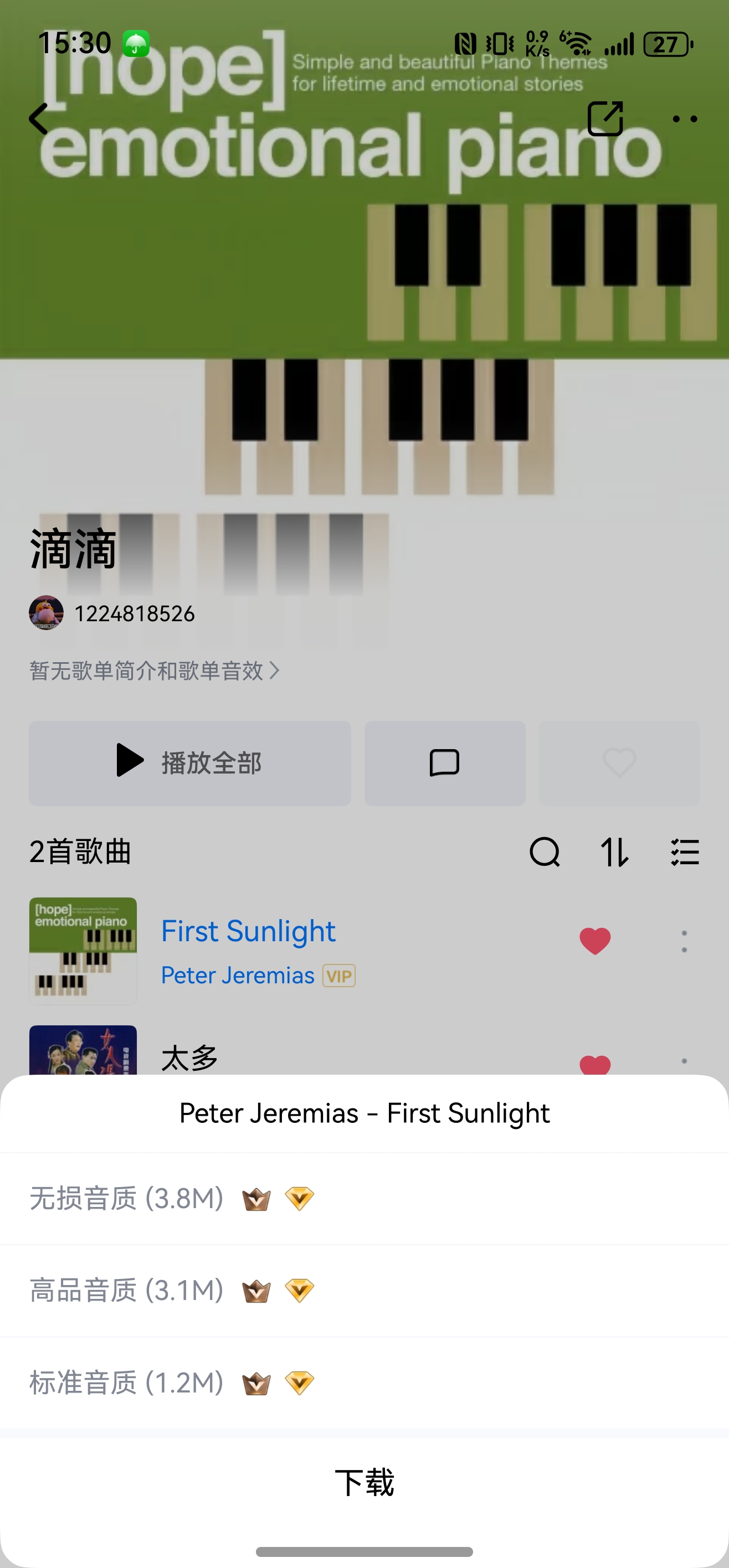Choose 高品音质 (3.1M) quality option
Image resolution: width=729 pixels, height=1568 pixels.
[127, 1290]
